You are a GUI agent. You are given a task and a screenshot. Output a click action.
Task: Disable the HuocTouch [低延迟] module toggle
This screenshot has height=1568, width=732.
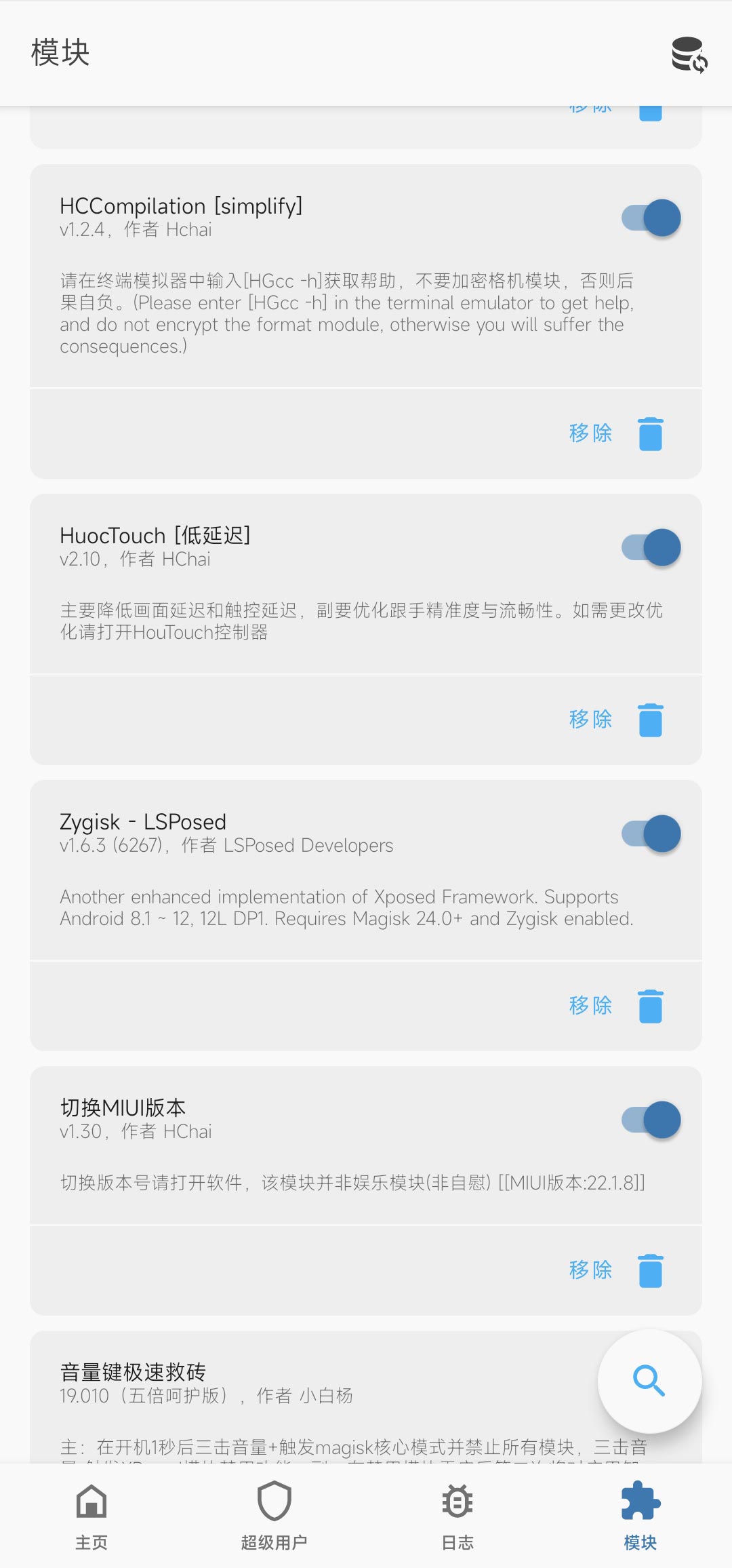pyautogui.click(x=649, y=547)
